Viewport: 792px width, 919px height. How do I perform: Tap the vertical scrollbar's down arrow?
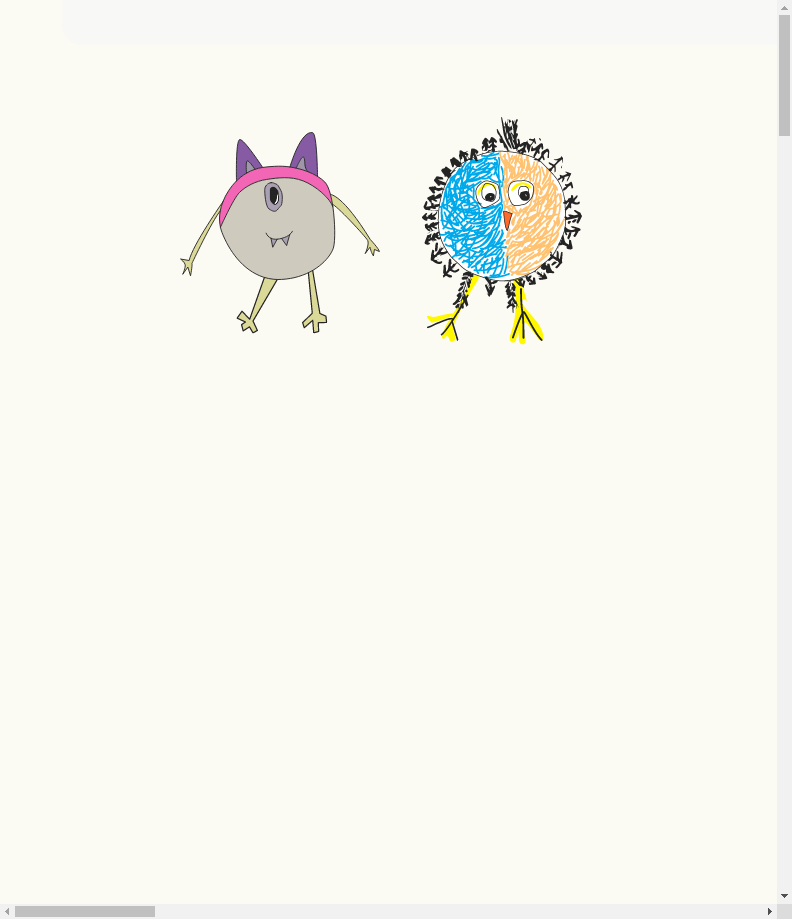(x=784, y=896)
